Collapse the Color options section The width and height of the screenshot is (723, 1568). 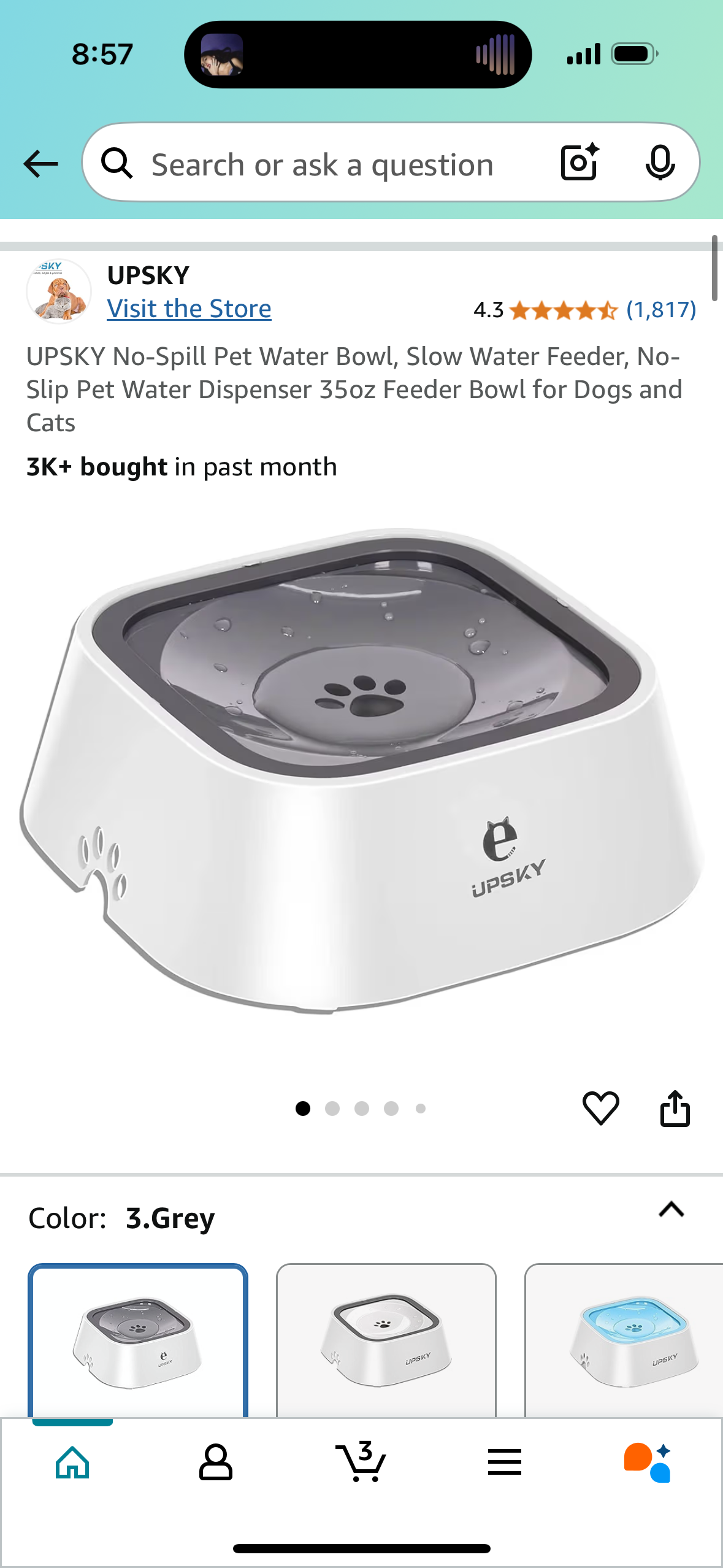pyautogui.click(x=671, y=1210)
